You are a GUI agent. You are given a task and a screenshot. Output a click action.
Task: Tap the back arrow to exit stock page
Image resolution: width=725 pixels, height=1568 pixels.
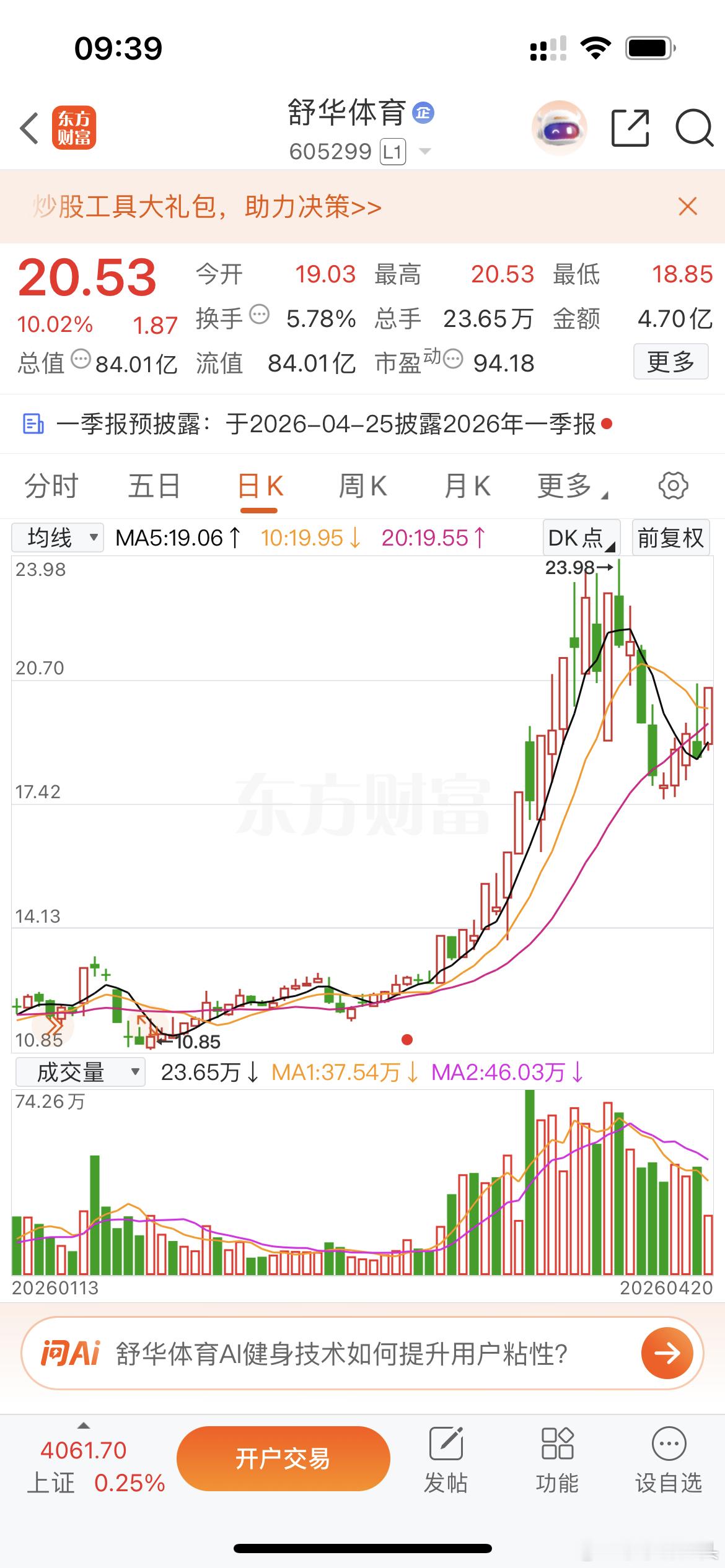pos(28,128)
